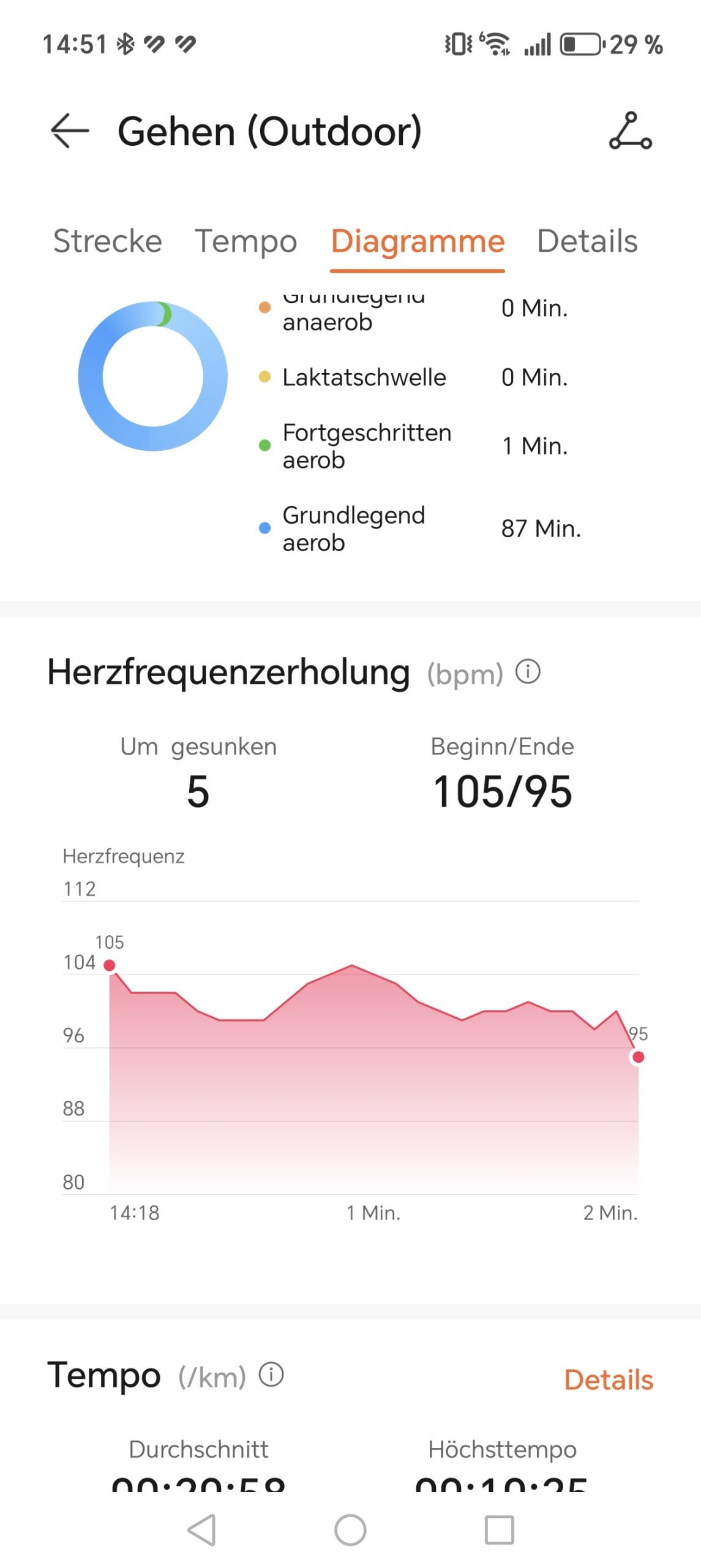701x1568 pixels.
Task: Show info about Herzfrequenzerholung
Action: (x=528, y=671)
